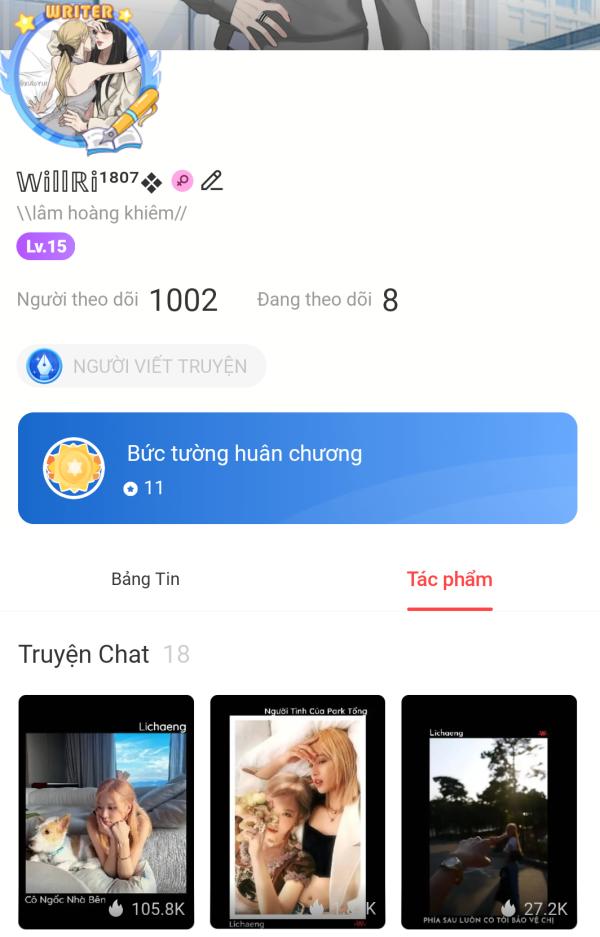
Task: Select the Tác phẩm tab
Action: [x=449, y=579]
